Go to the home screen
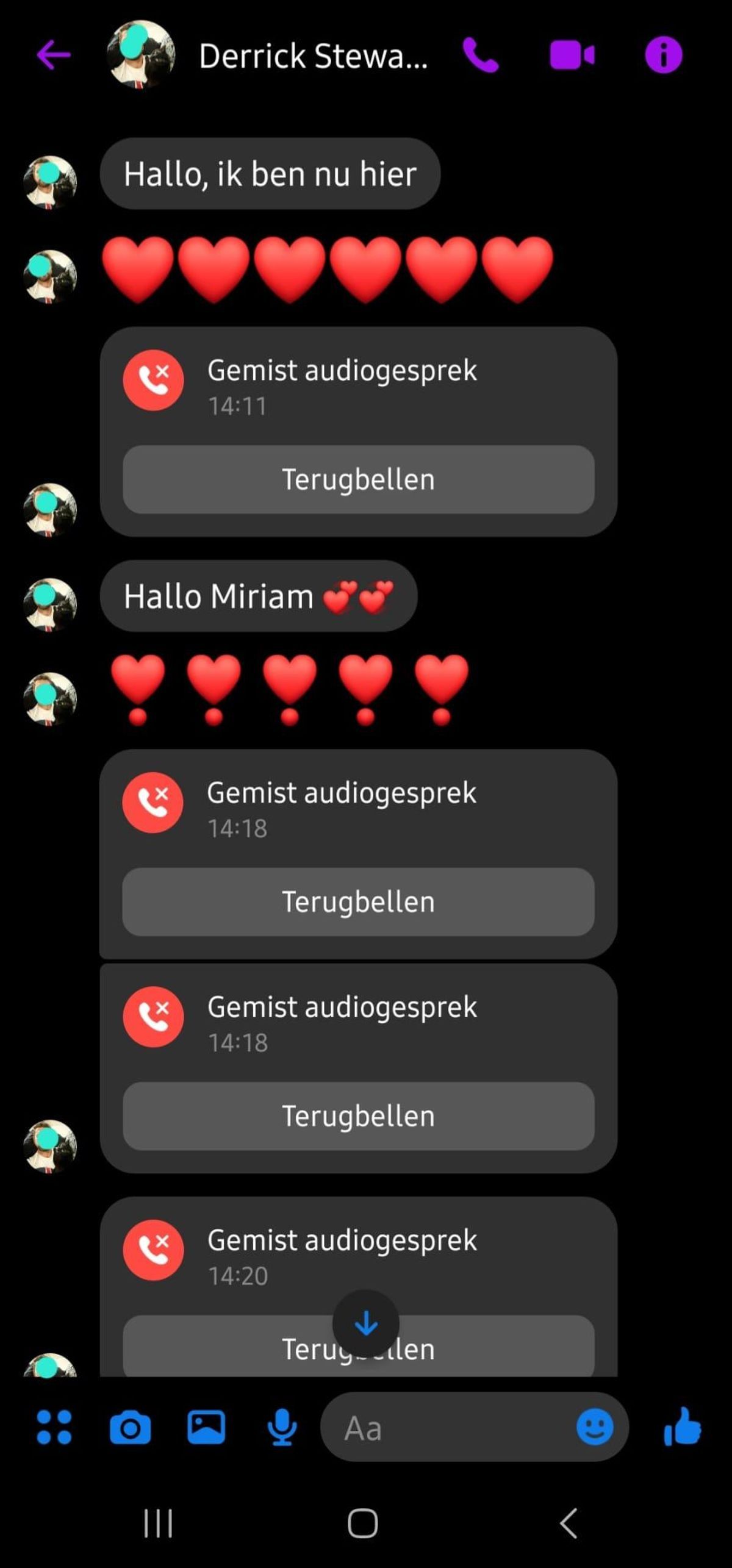 [363, 1523]
